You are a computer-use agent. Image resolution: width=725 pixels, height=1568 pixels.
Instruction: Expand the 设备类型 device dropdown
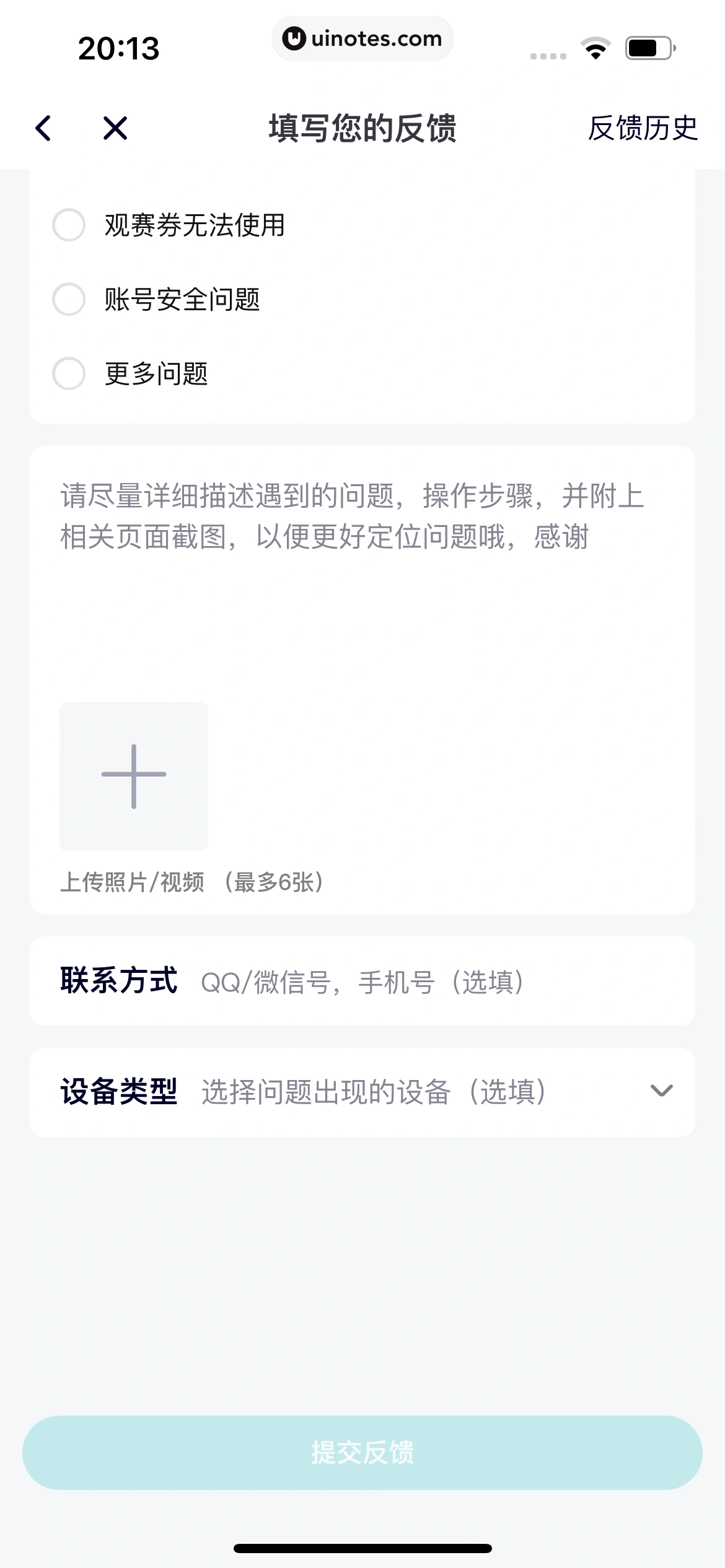[x=362, y=1092]
